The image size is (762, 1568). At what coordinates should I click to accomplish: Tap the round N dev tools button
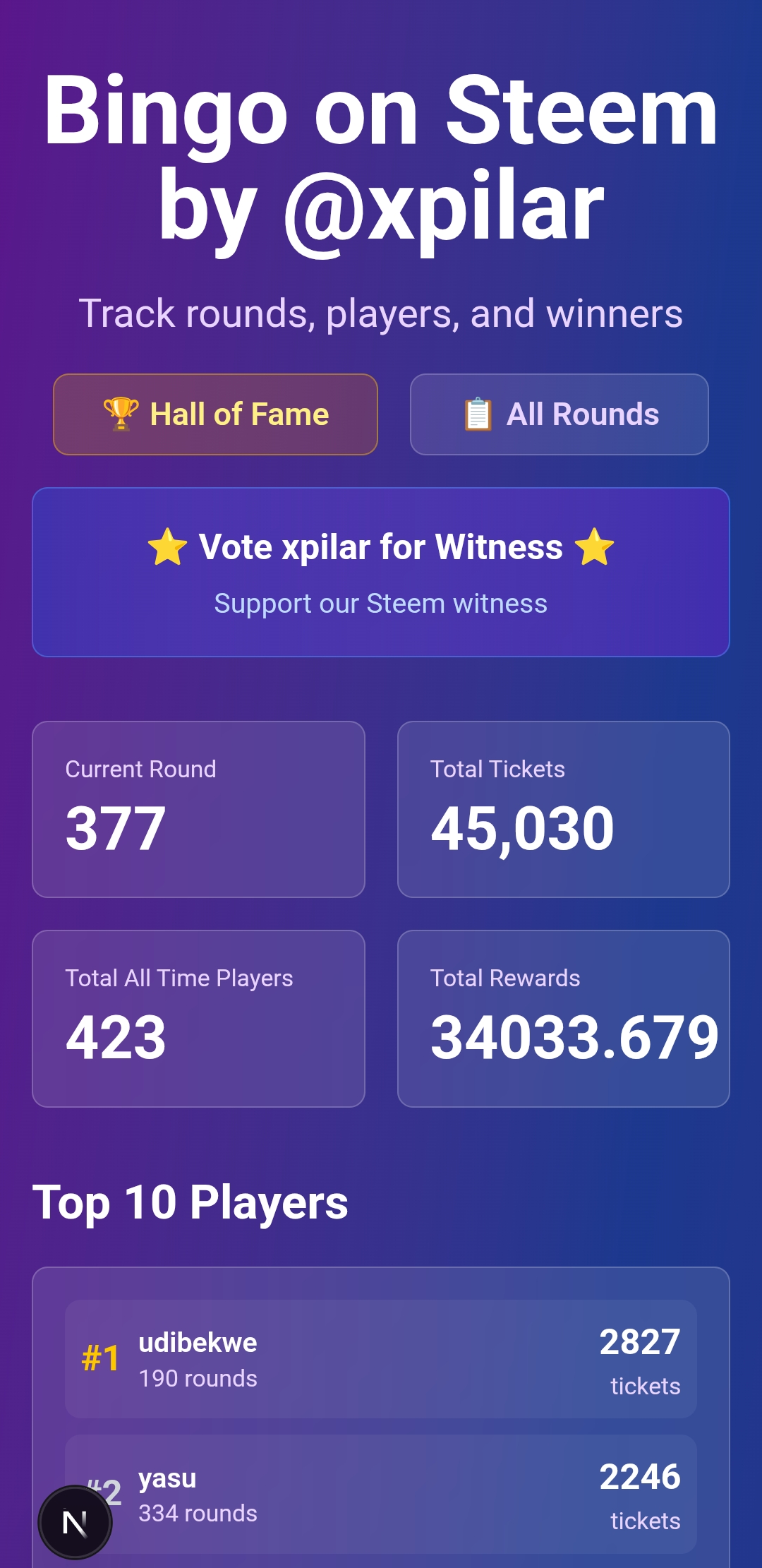pos(75,1522)
